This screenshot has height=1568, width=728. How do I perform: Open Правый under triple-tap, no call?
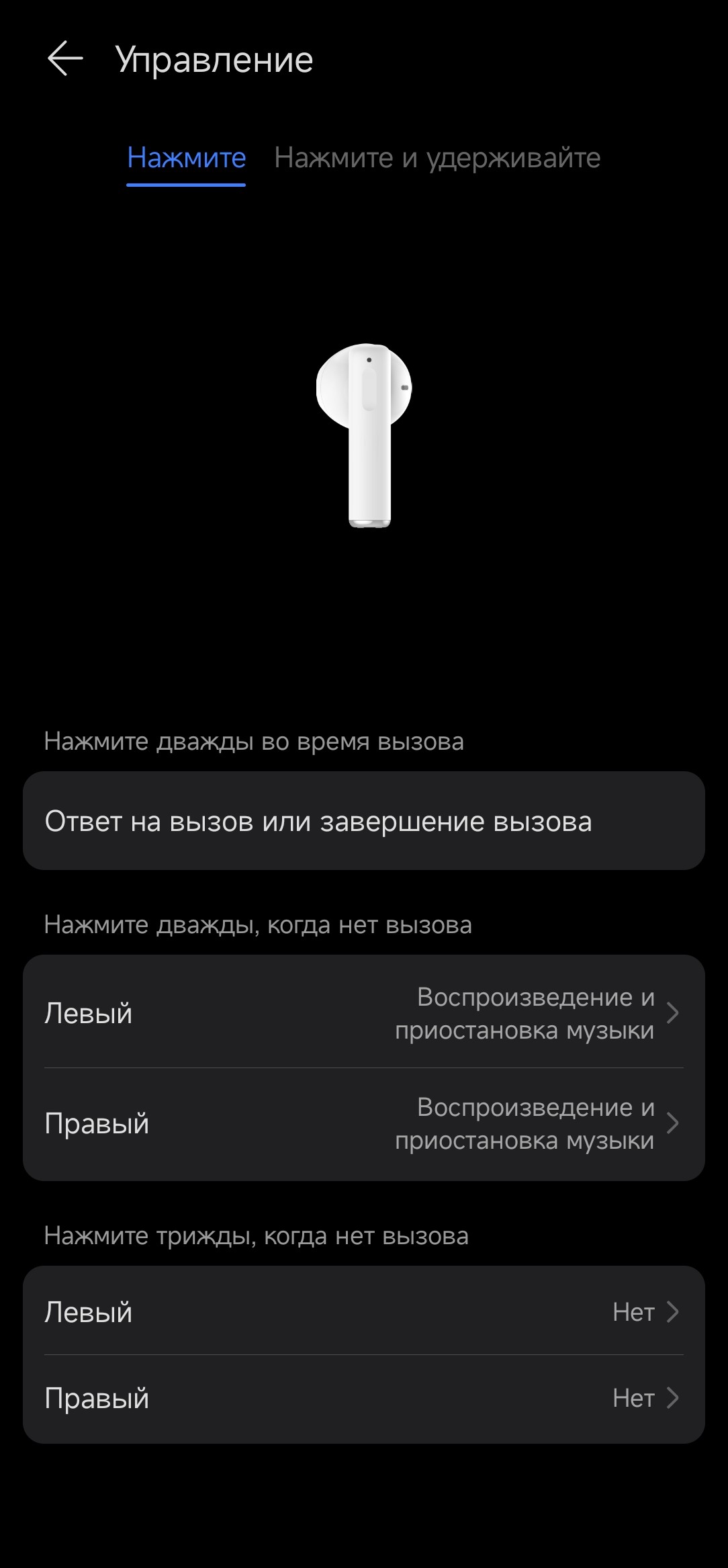pos(363,1399)
